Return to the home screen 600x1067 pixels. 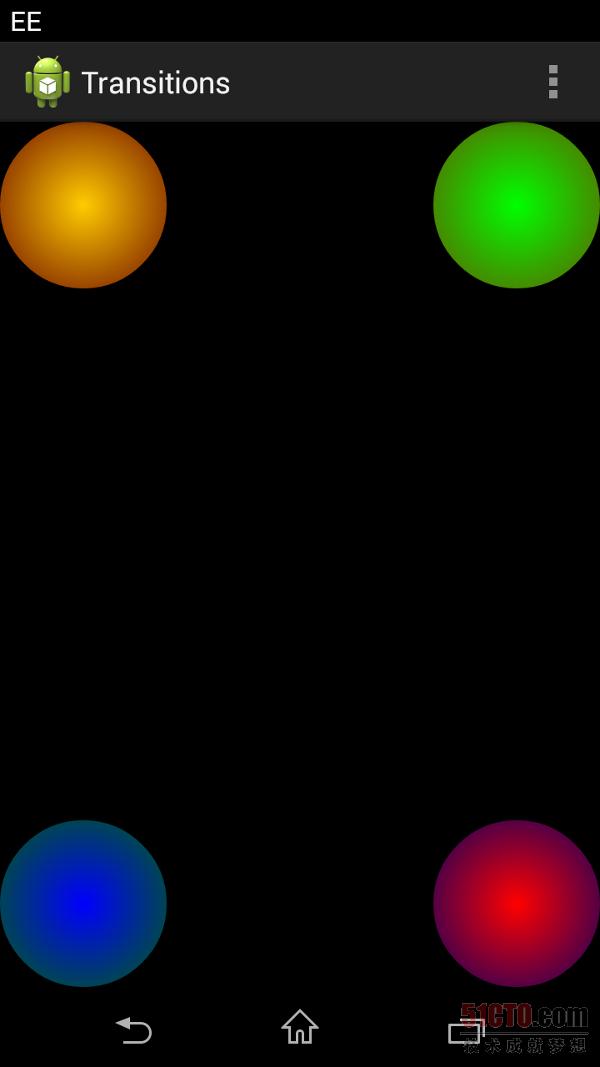pyautogui.click(x=300, y=1027)
